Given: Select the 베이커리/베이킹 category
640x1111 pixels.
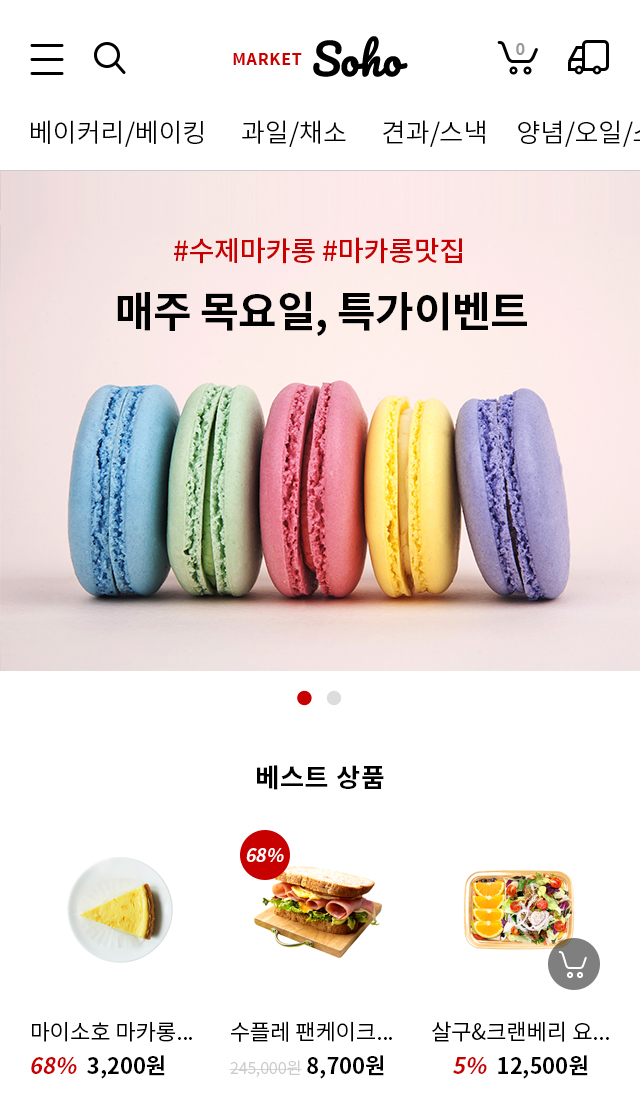Looking at the screenshot, I should click(x=117, y=132).
